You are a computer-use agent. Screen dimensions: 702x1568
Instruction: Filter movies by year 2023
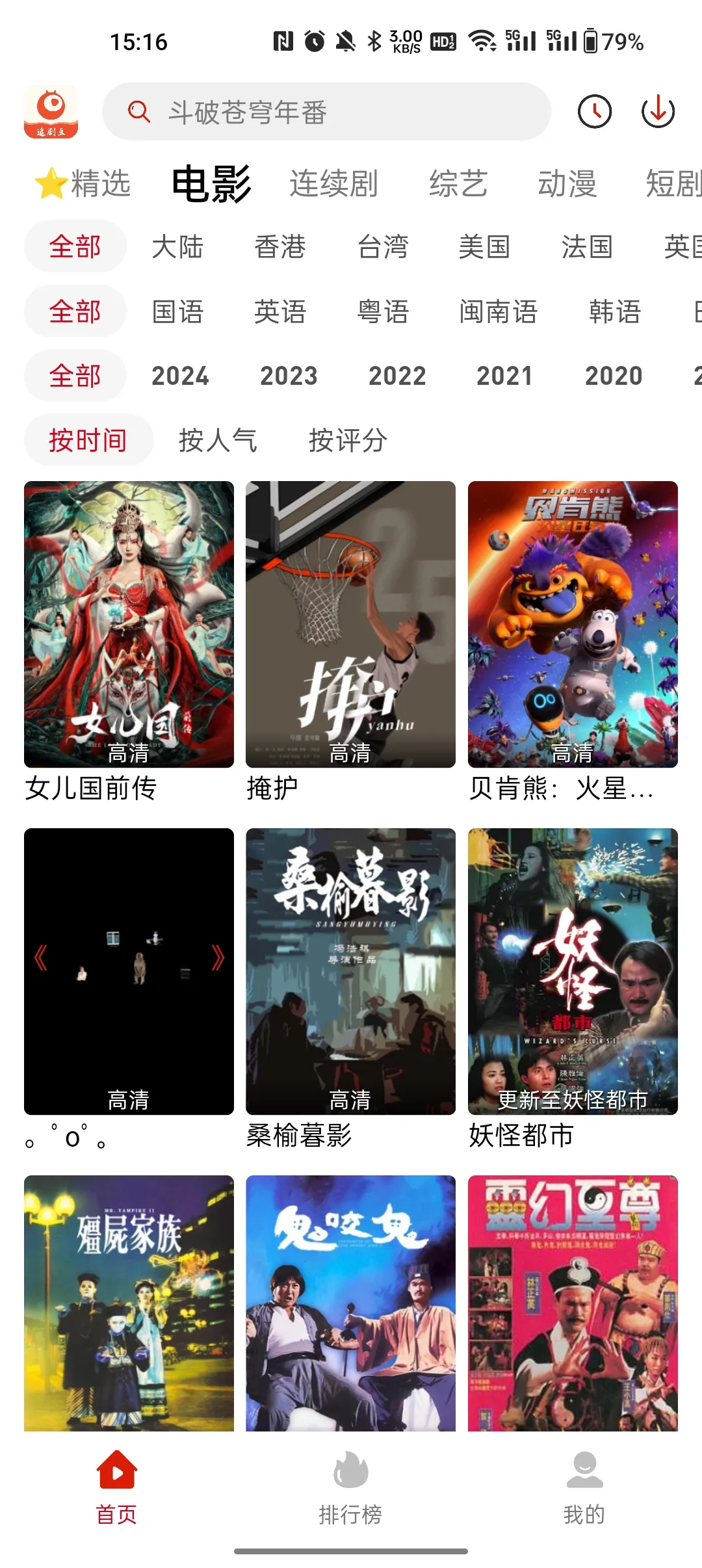(x=289, y=376)
